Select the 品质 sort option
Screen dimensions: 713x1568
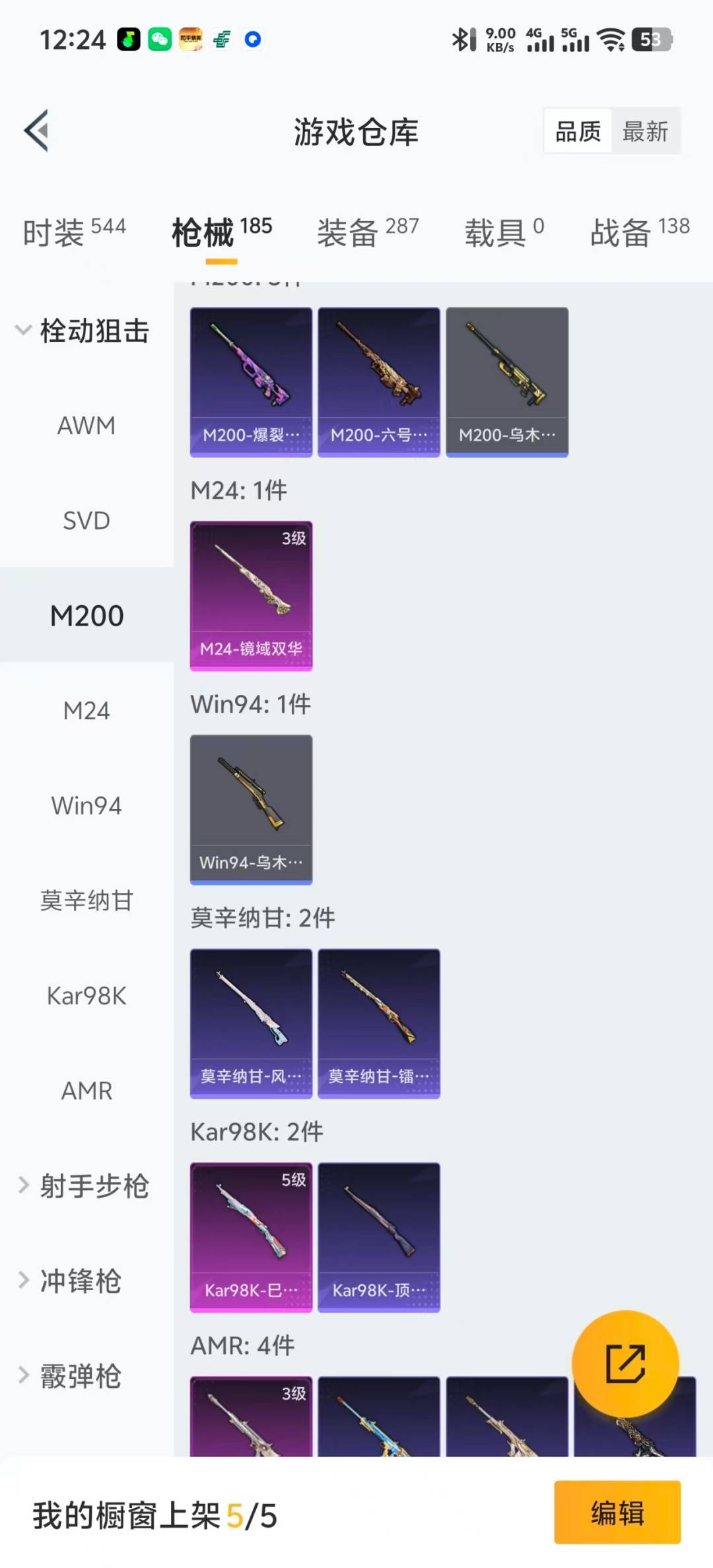576,131
